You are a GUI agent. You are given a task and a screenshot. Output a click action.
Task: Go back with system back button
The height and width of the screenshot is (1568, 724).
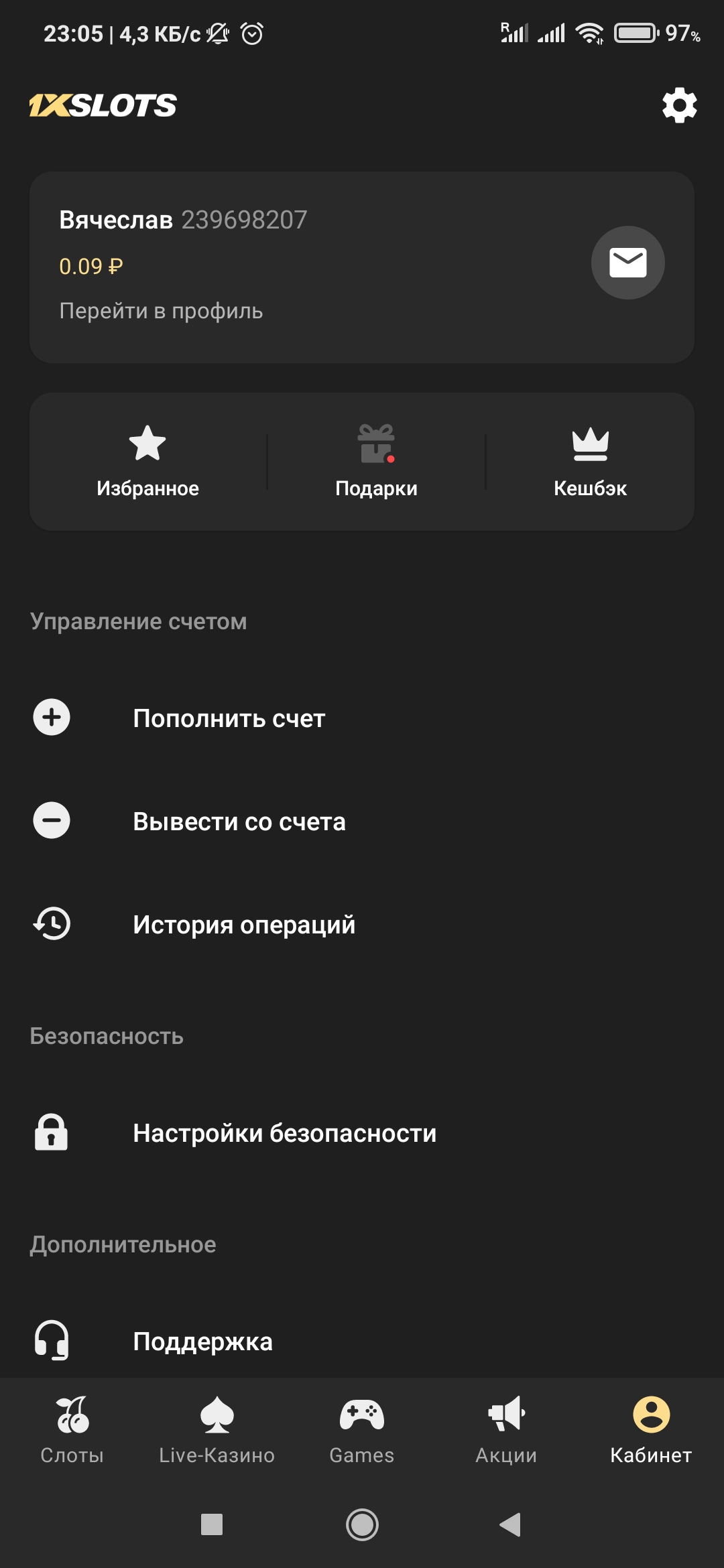[511, 1524]
